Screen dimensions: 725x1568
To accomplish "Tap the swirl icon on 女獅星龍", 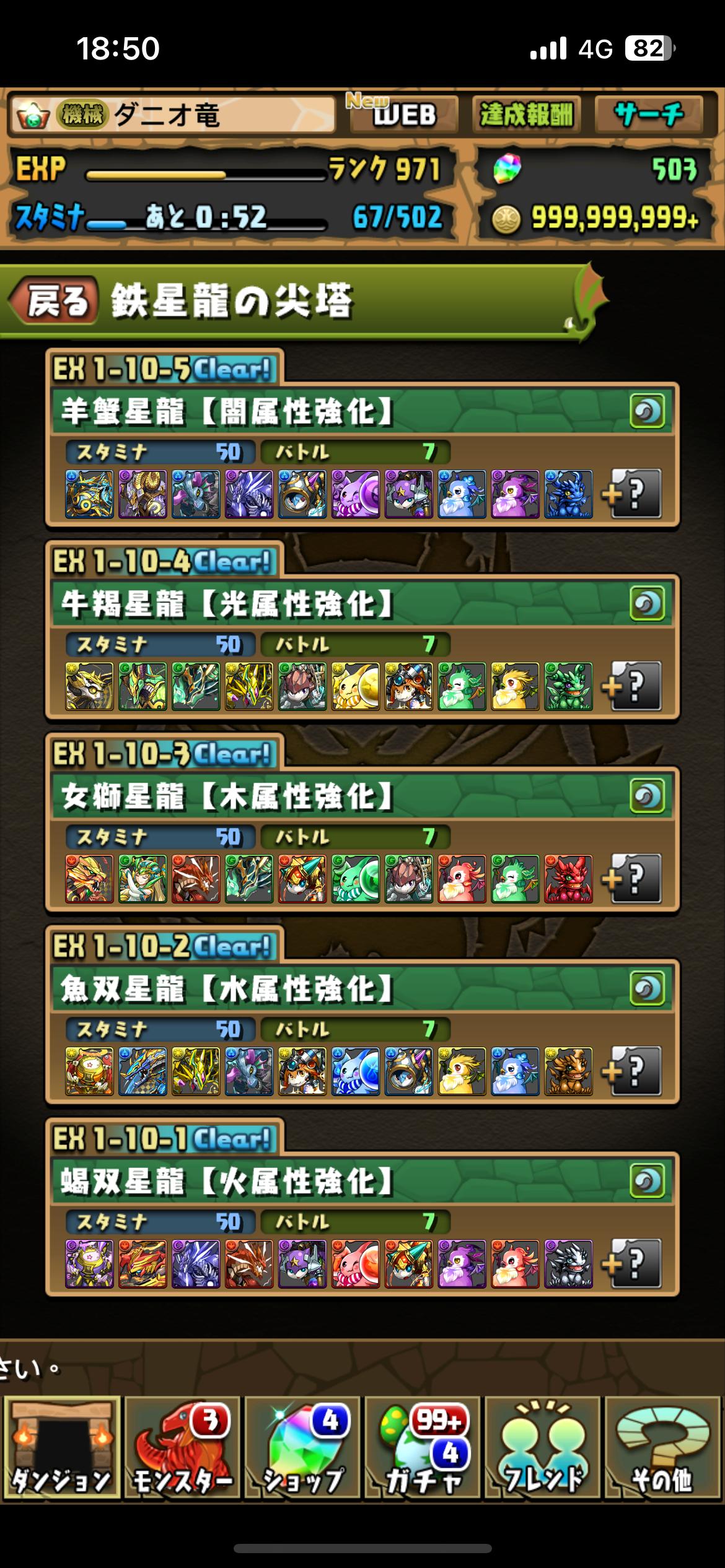I will (x=648, y=796).
